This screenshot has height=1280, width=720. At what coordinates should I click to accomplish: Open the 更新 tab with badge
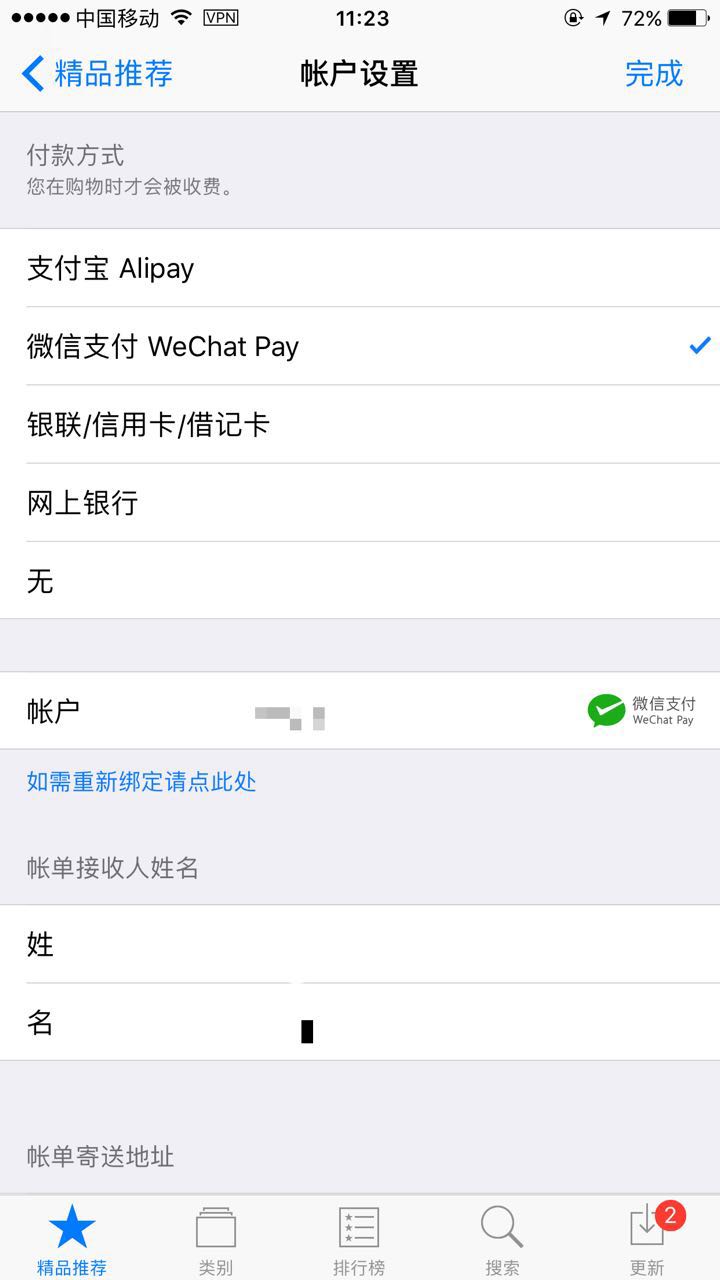click(x=647, y=1240)
